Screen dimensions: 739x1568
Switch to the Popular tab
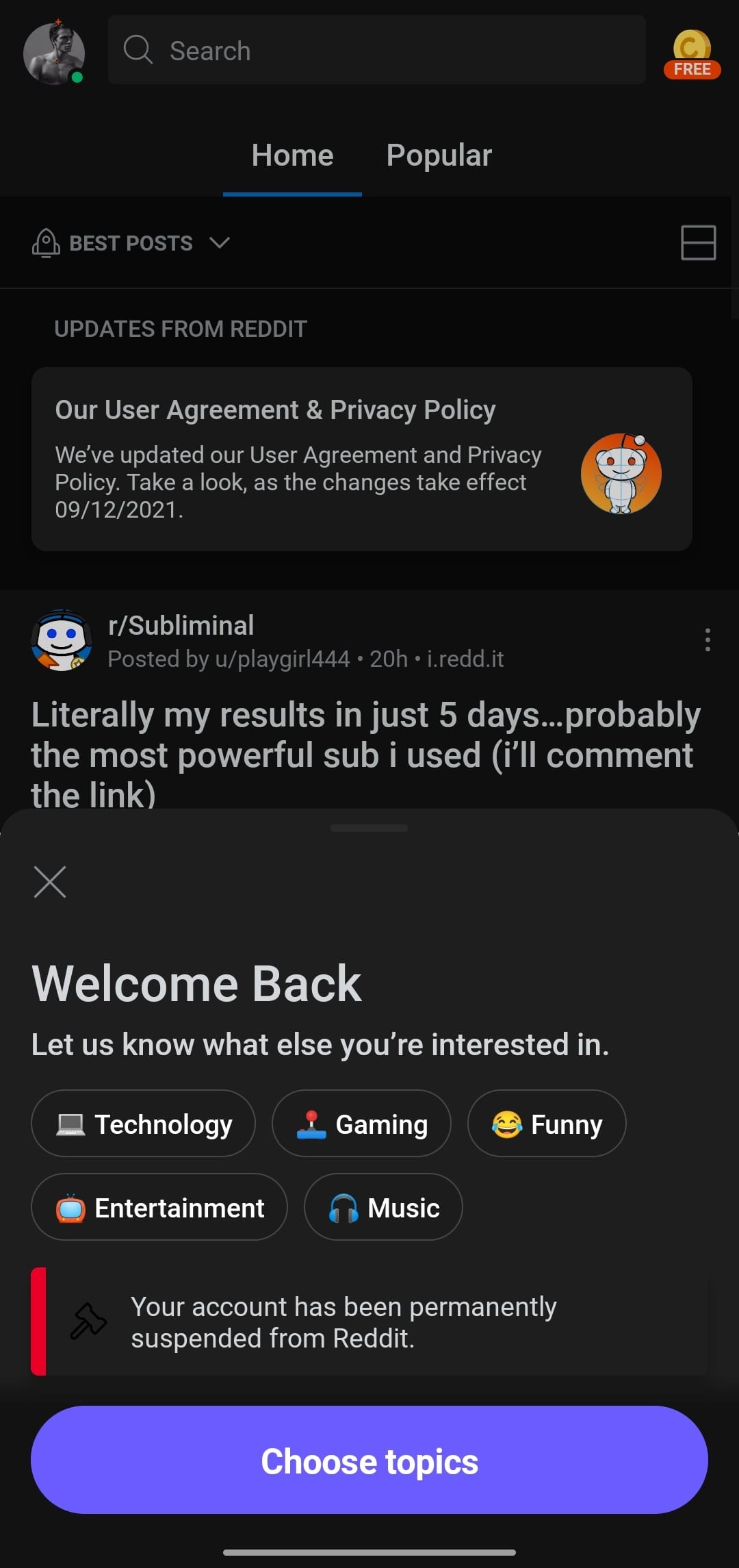coord(439,155)
